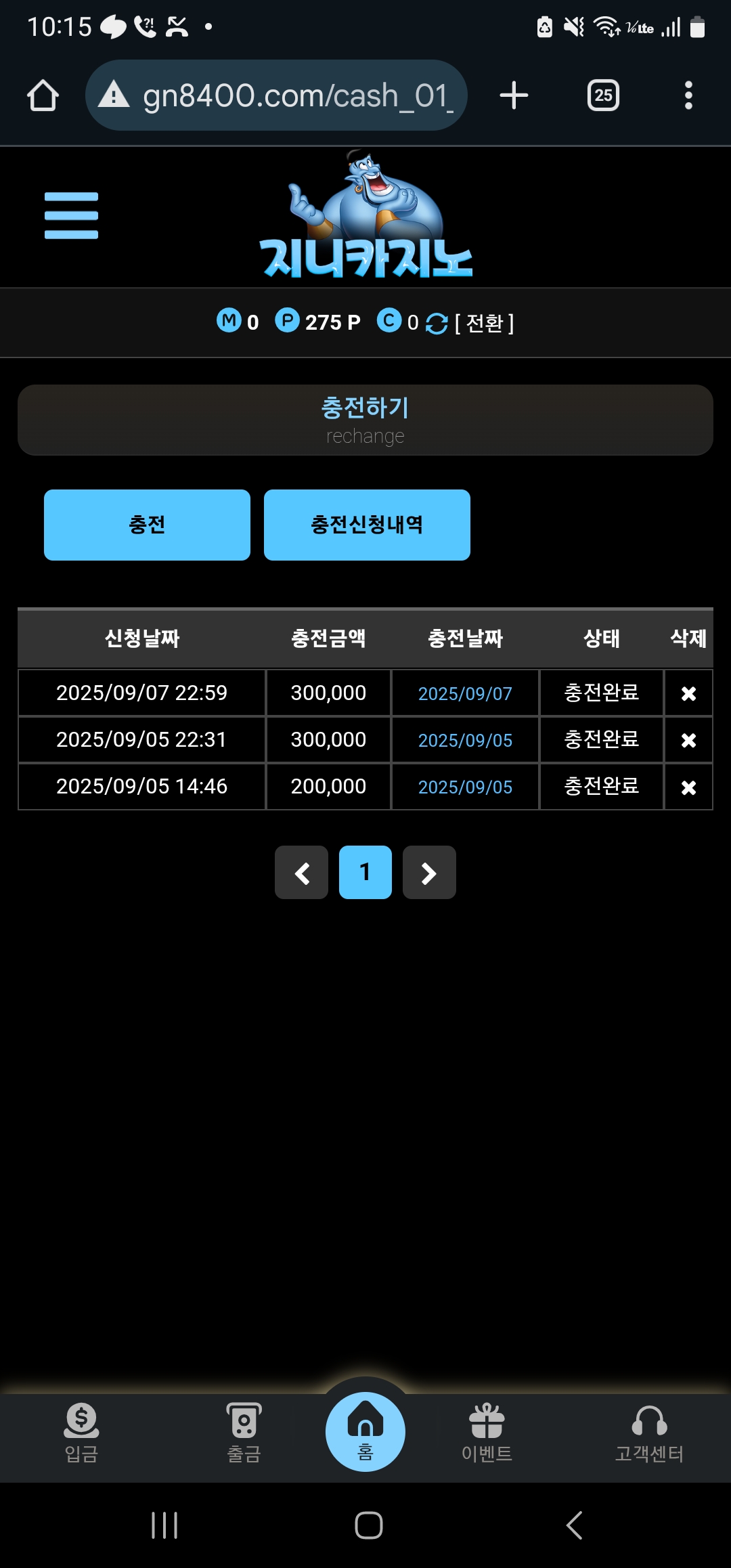Open a new browser tab
This screenshot has width=731, height=1568.
point(514,95)
